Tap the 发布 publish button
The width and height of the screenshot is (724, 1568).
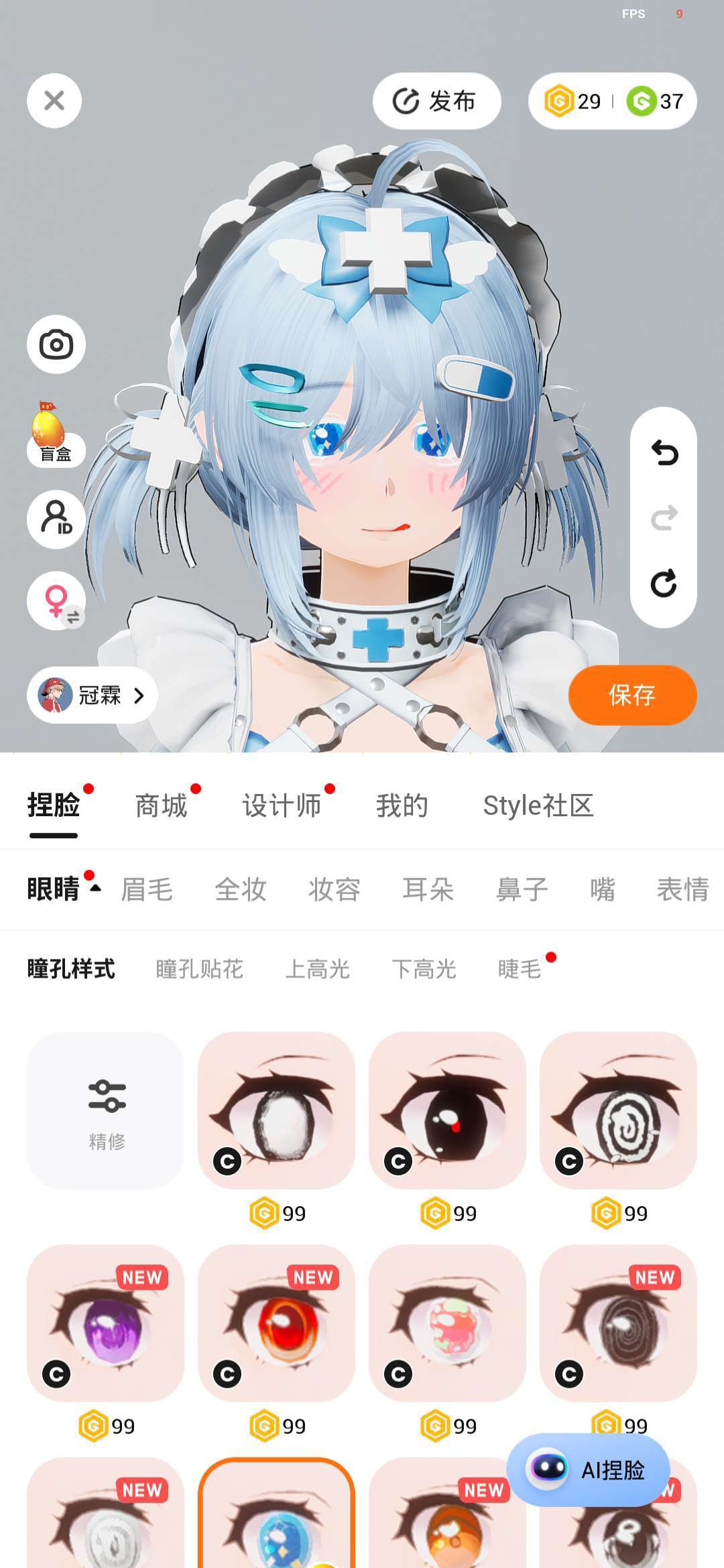coord(436,101)
